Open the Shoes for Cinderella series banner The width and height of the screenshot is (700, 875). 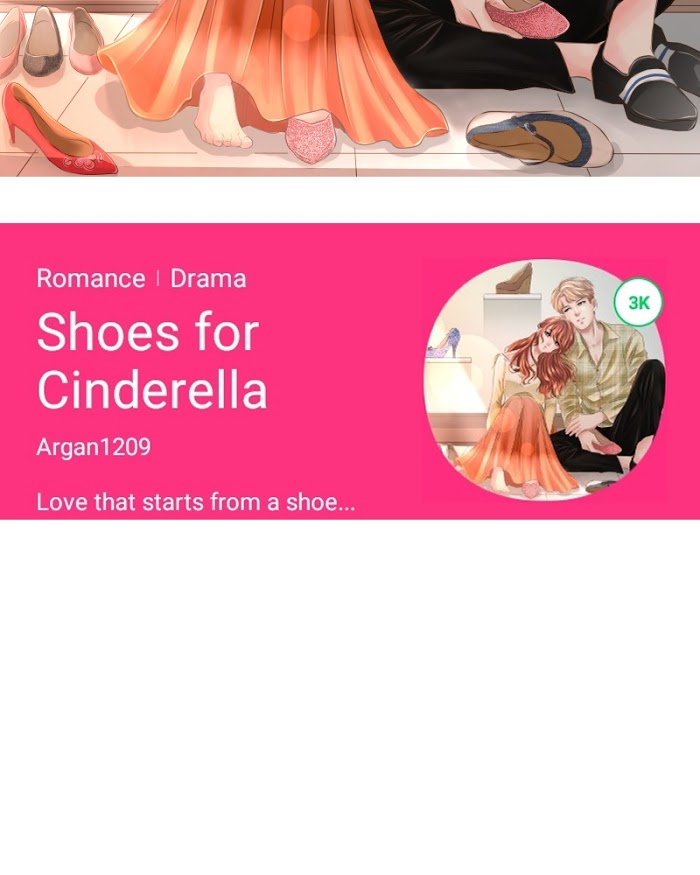click(x=350, y=371)
